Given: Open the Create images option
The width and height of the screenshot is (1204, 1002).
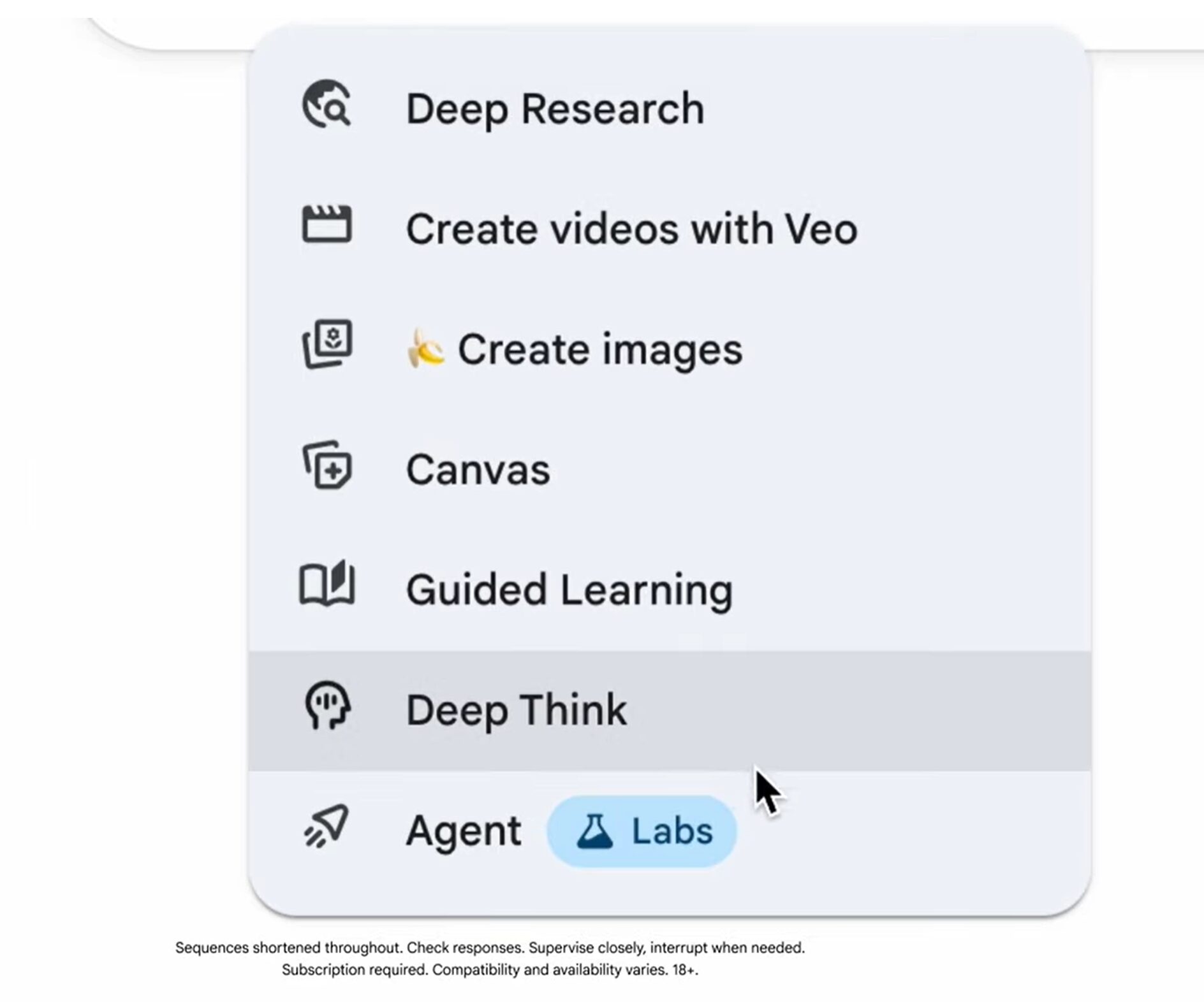Looking at the screenshot, I should click(x=599, y=349).
